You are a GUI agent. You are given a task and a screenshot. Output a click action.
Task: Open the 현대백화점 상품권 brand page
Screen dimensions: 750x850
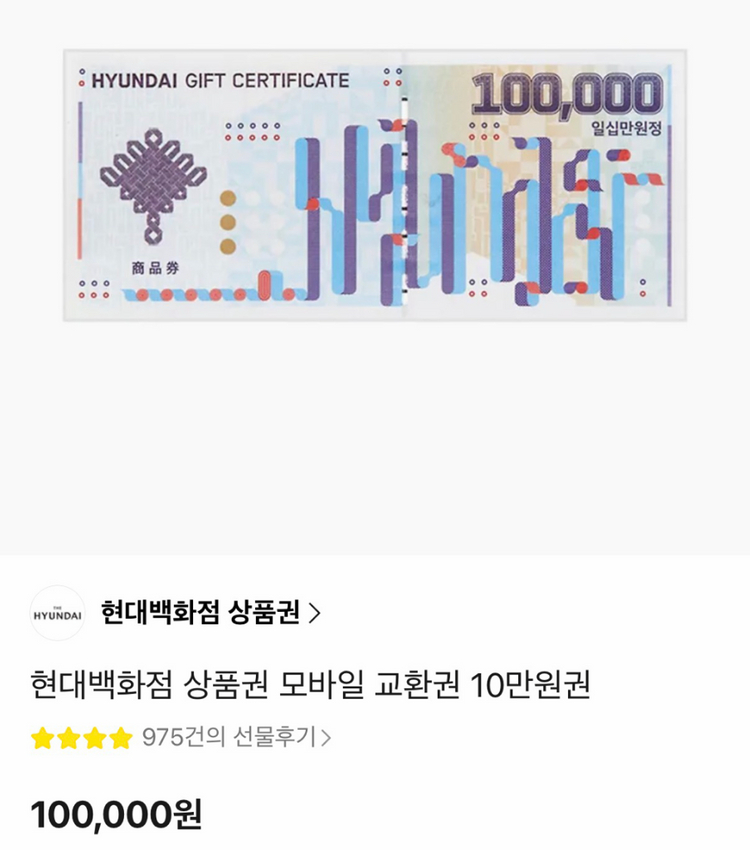coord(210,613)
